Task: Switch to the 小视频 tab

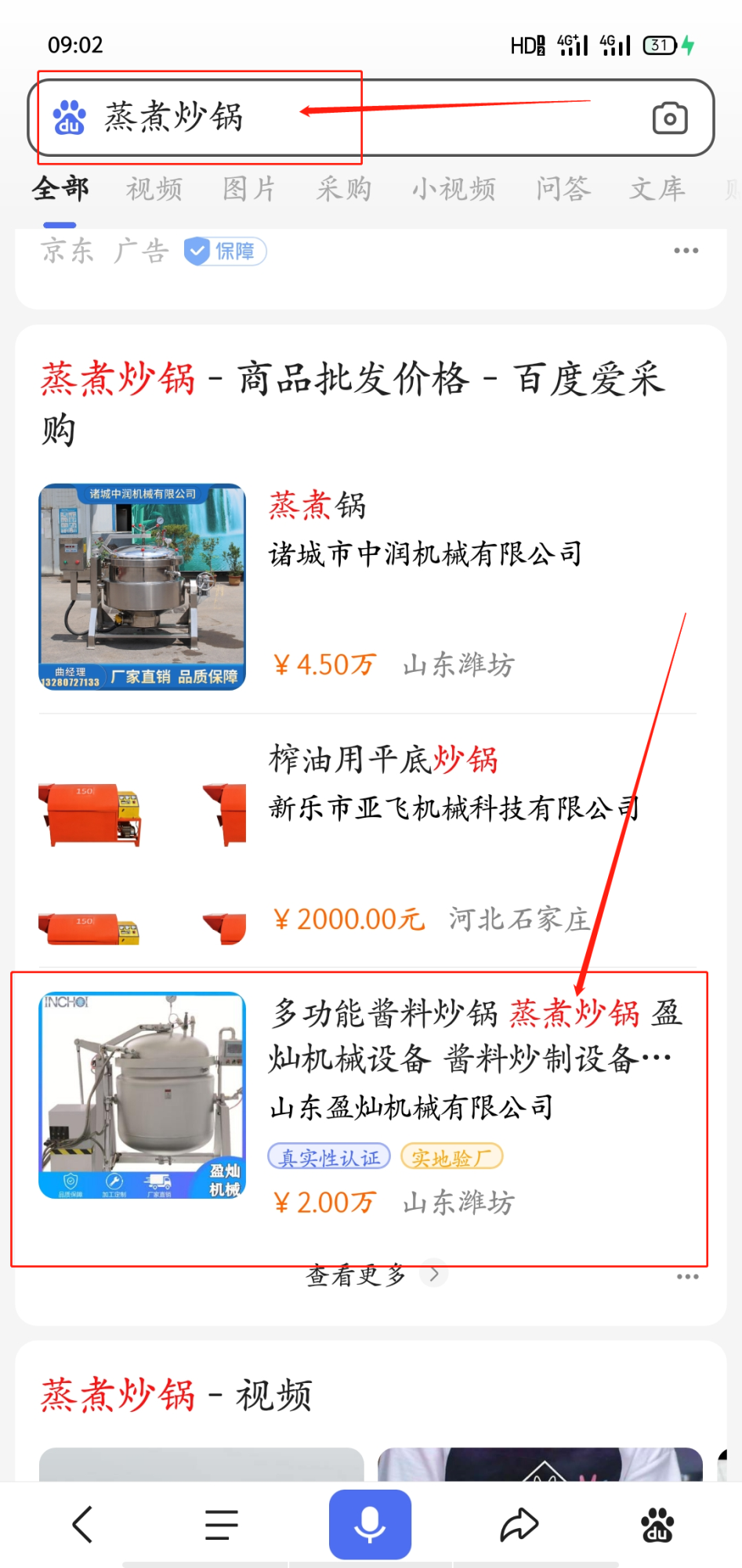Action: click(x=454, y=189)
